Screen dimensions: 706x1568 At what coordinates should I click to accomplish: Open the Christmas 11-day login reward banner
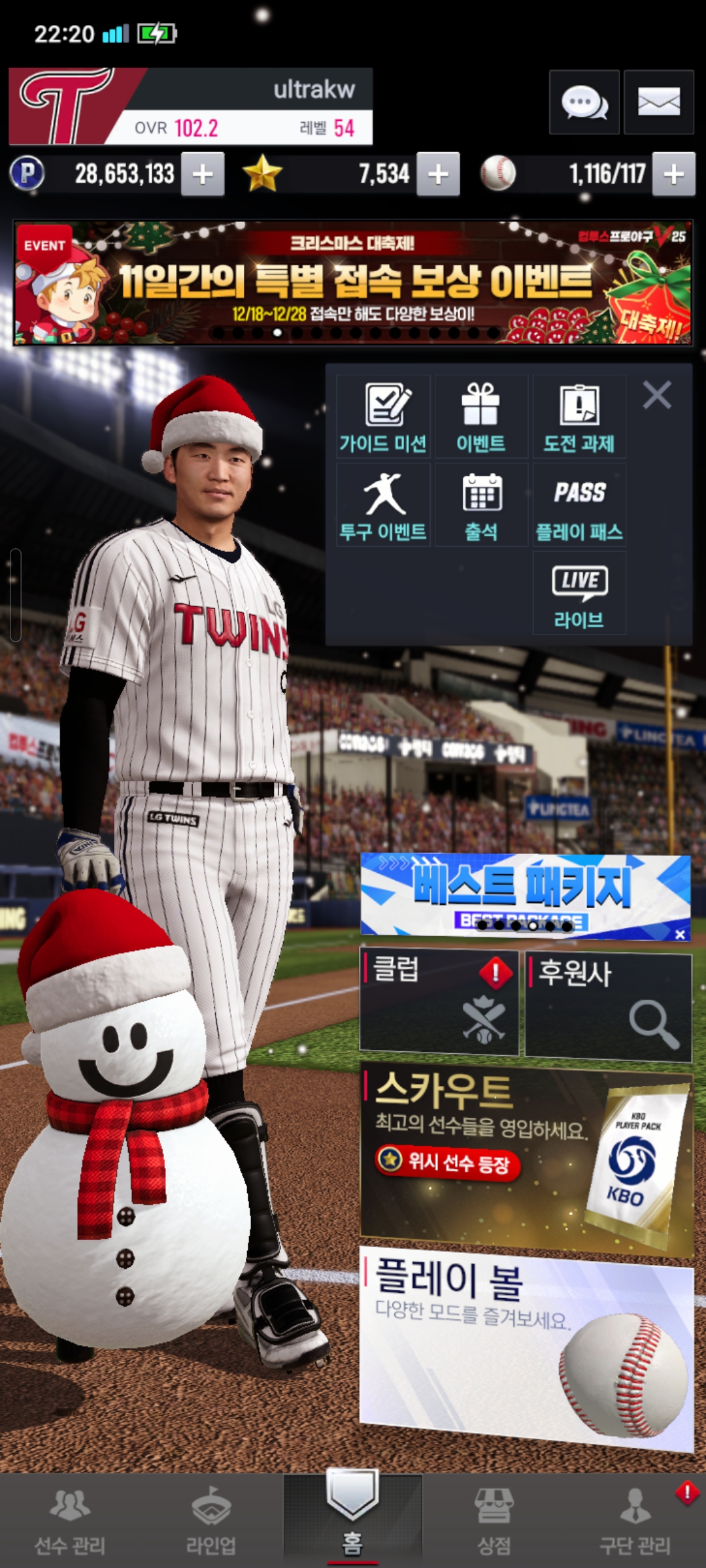353,282
